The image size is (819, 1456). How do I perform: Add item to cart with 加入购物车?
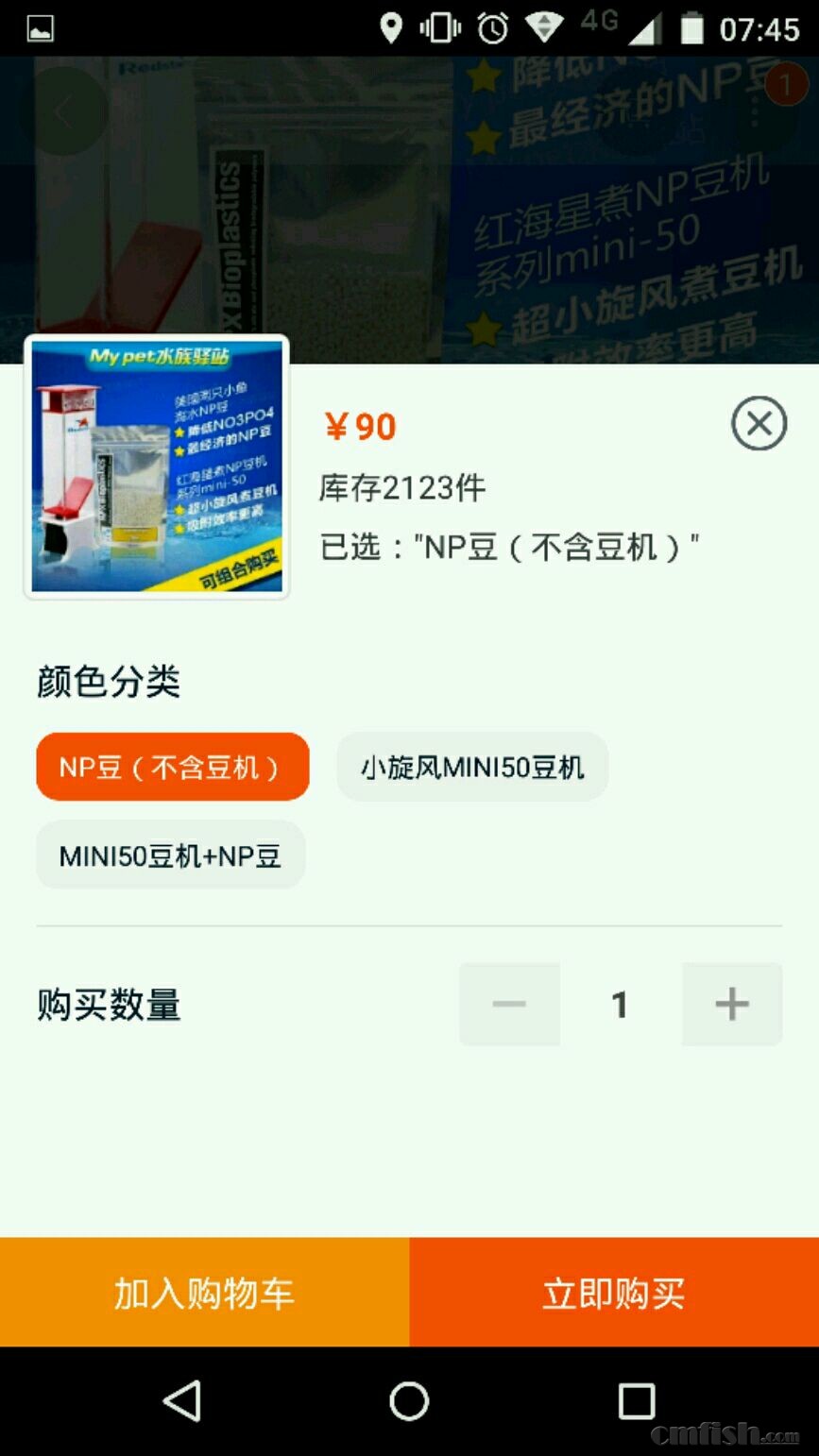(204, 1292)
